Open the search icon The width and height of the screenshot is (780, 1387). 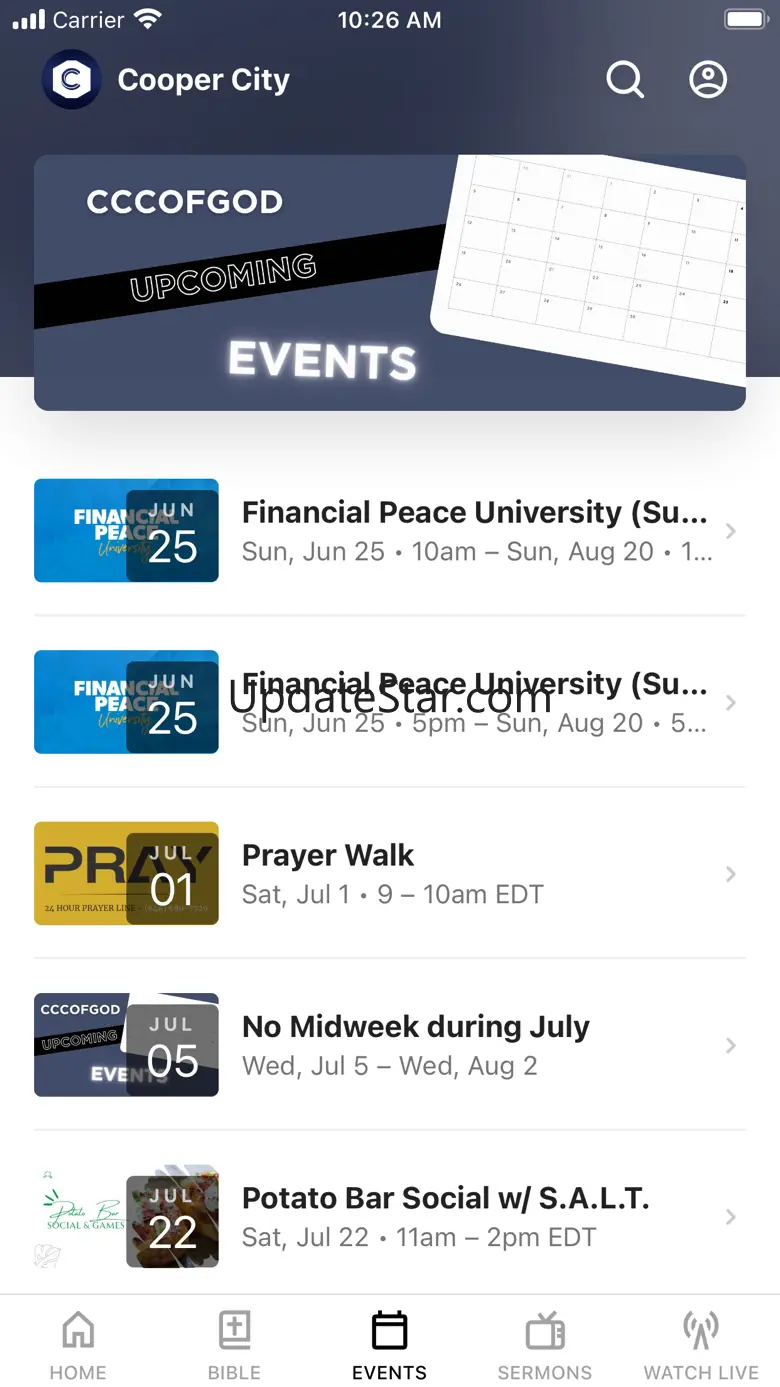(x=625, y=80)
